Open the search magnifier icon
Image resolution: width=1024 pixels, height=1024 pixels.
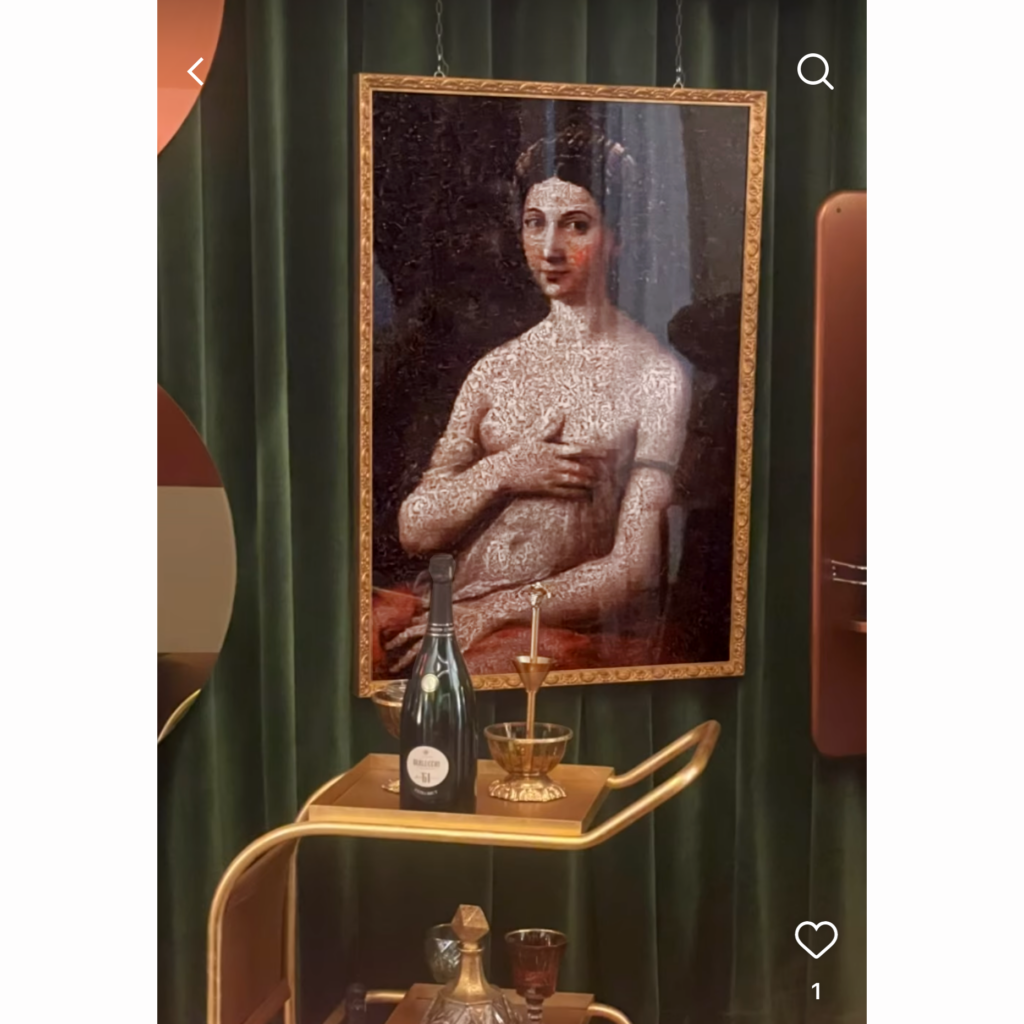(814, 71)
